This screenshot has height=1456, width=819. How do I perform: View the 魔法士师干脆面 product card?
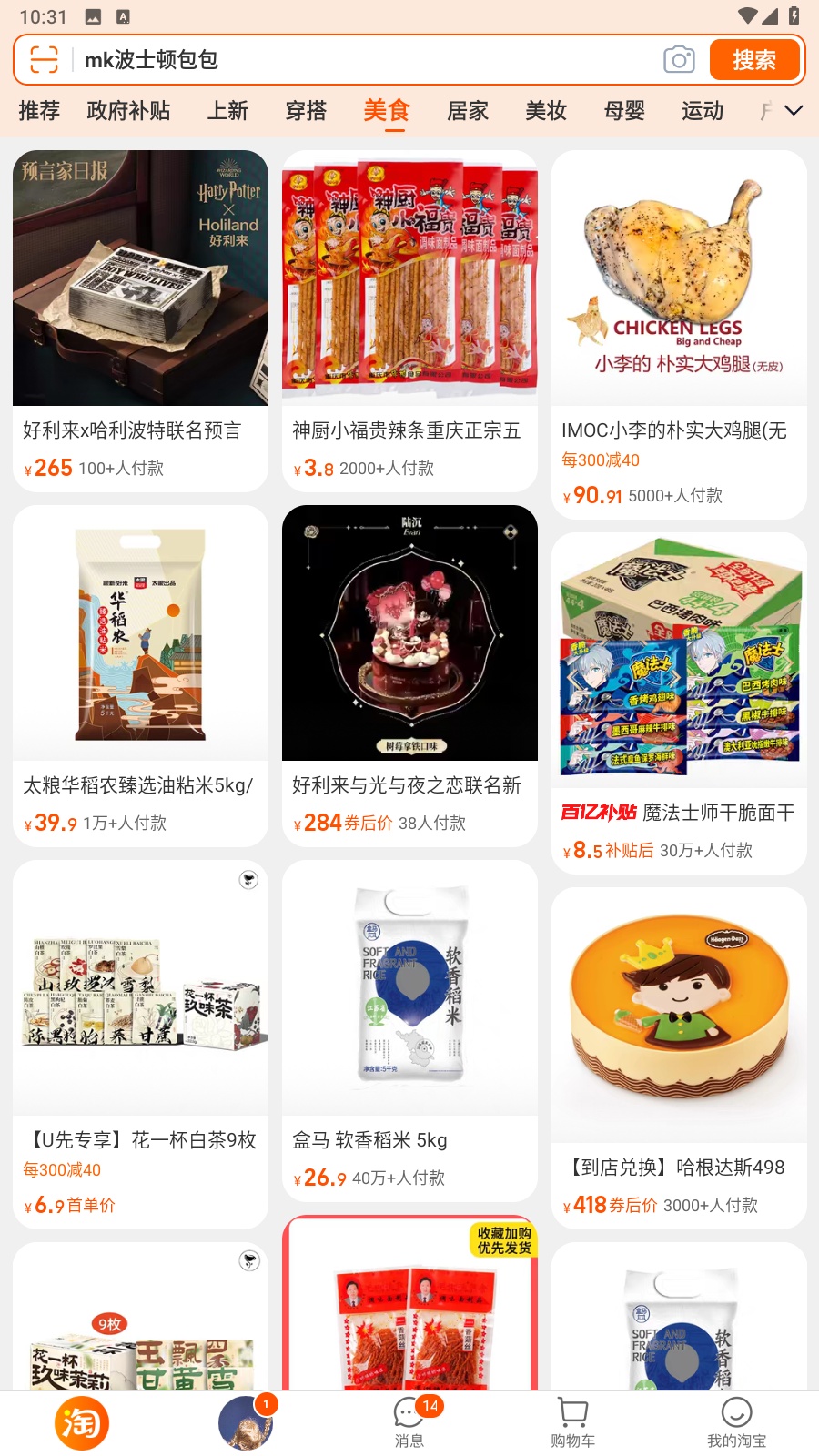pyautogui.click(x=679, y=701)
